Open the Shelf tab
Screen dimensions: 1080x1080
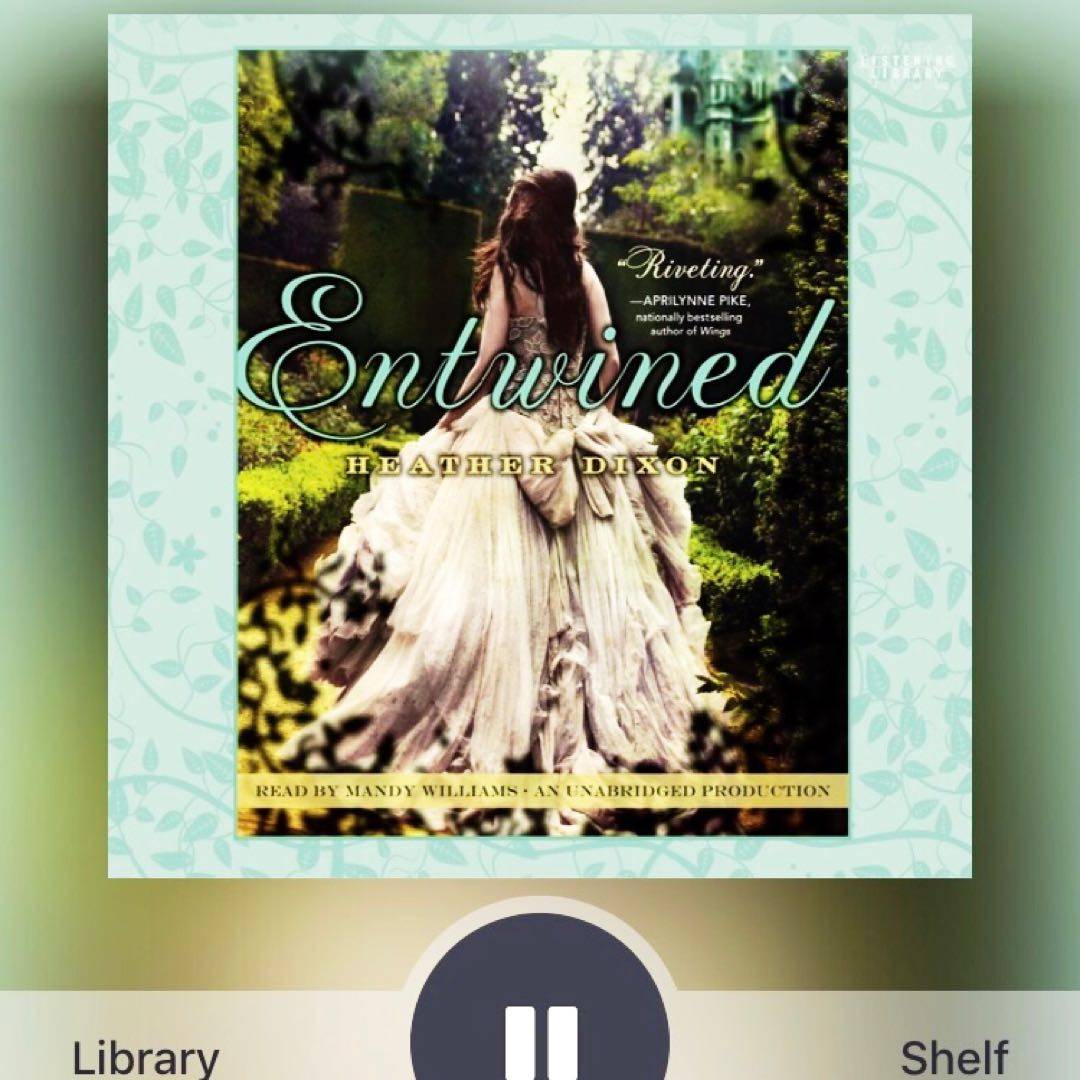[x=952, y=1057]
